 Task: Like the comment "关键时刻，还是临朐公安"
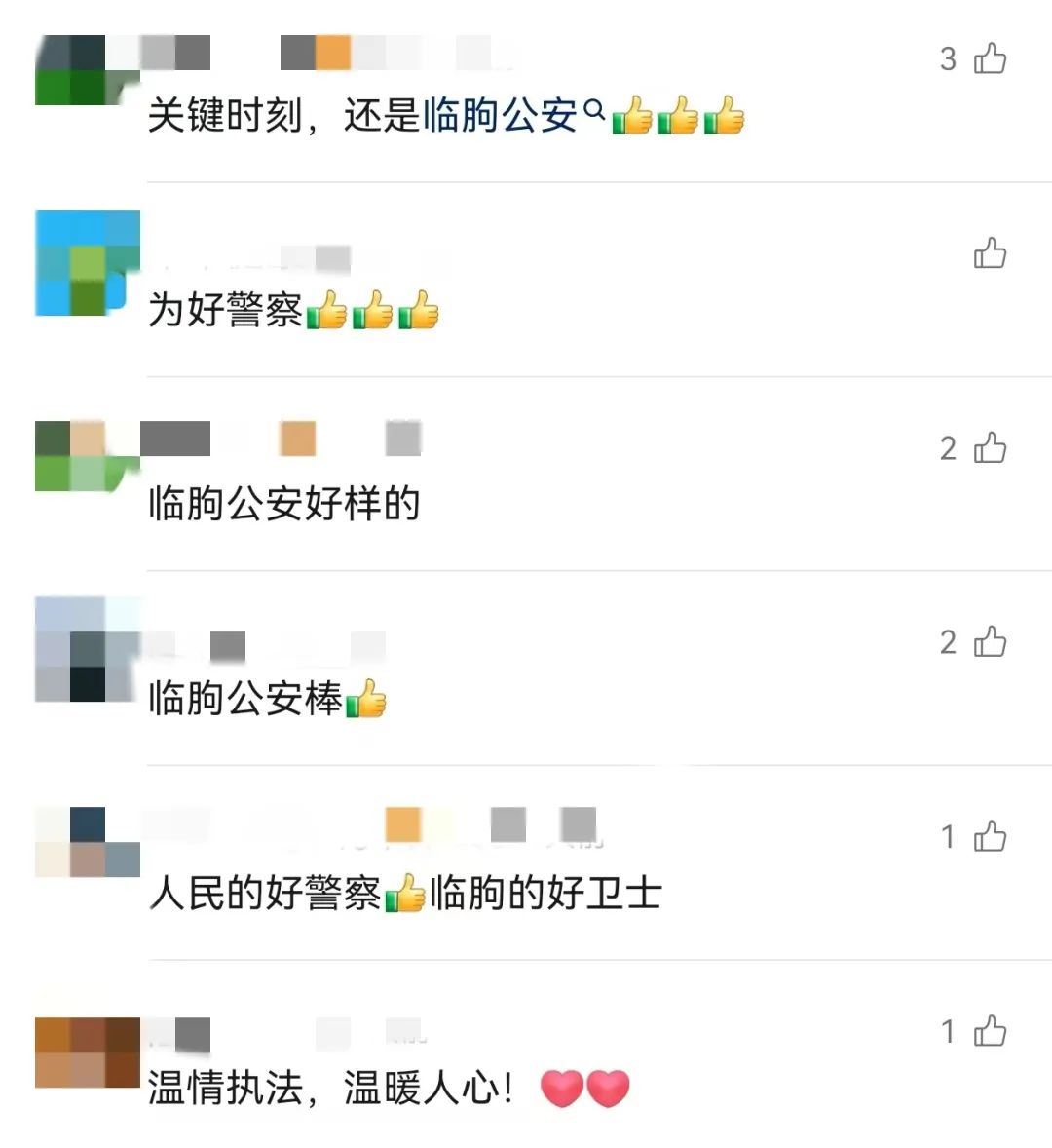pyautogui.click(x=990, y=58)
